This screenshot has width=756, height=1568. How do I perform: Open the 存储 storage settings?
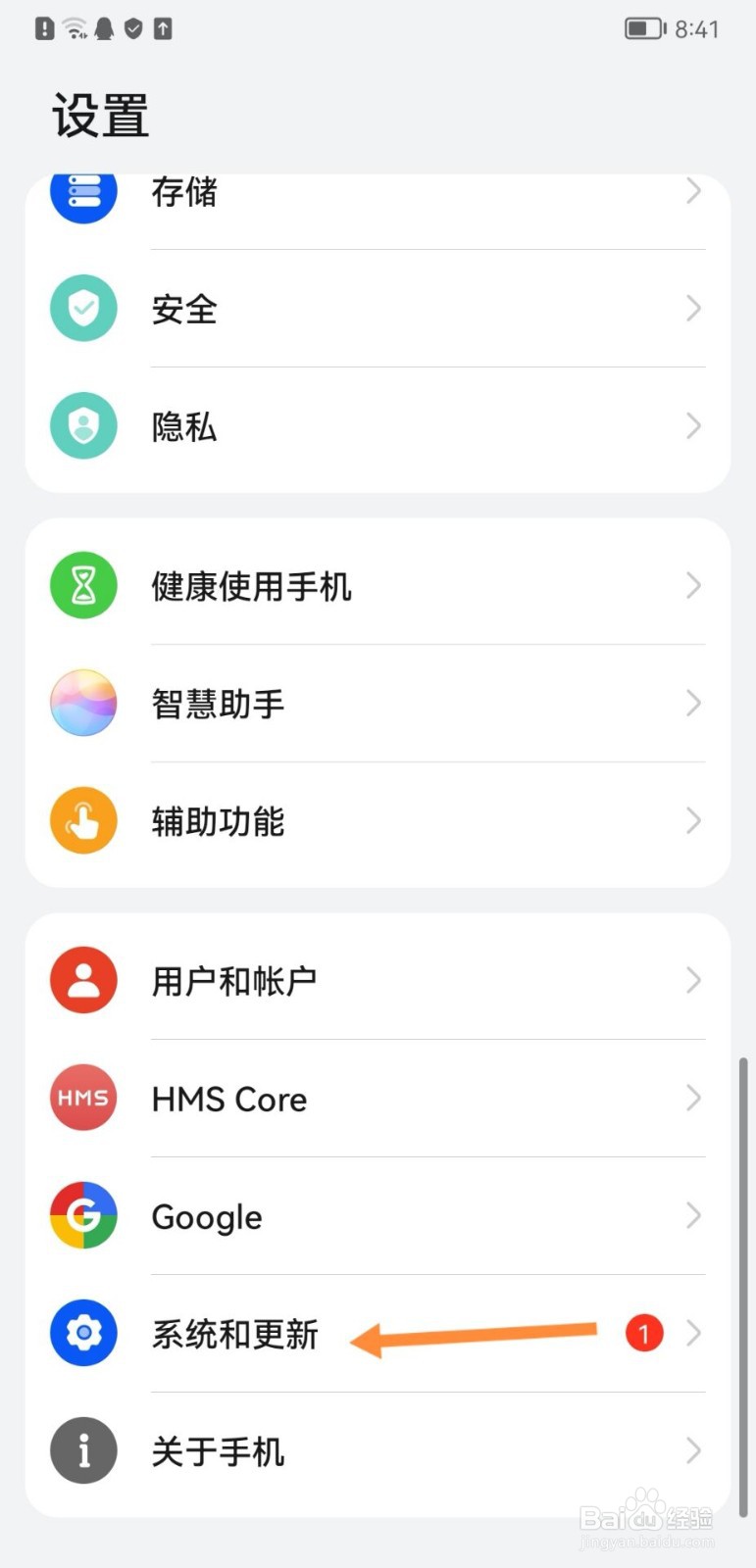click(378, 202)
